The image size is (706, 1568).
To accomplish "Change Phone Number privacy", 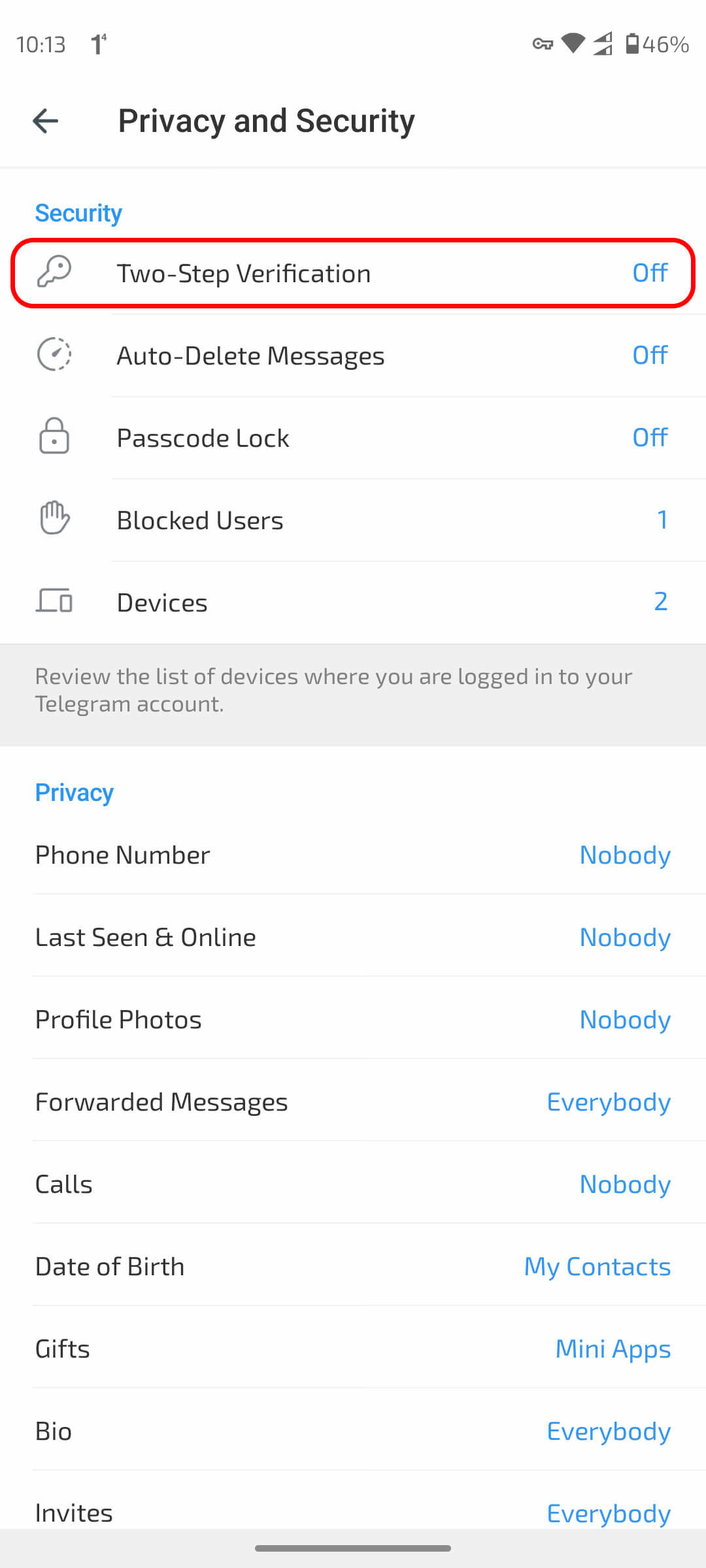I will [x=353, y=855].
